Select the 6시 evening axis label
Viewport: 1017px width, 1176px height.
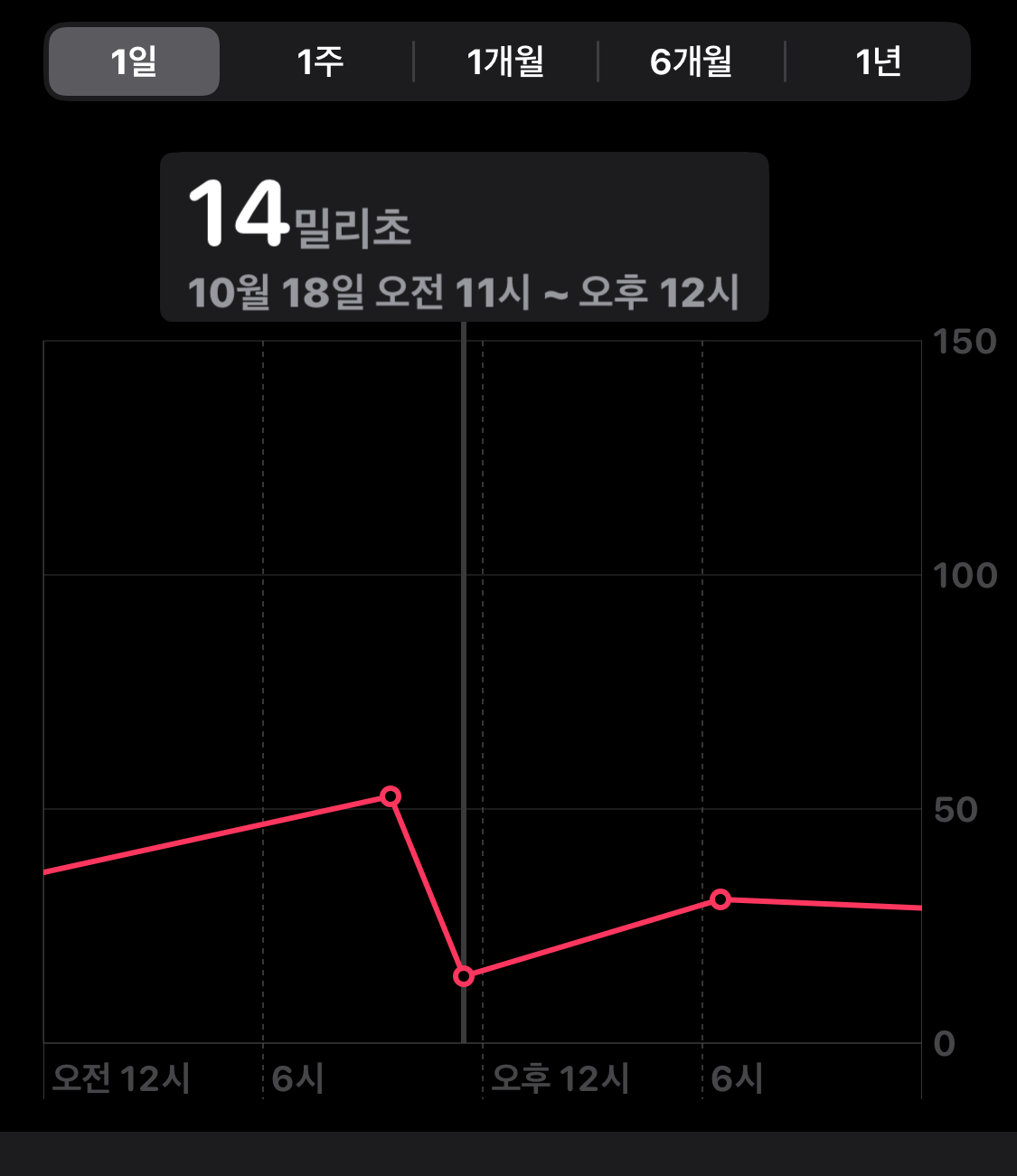point(737,1077)
